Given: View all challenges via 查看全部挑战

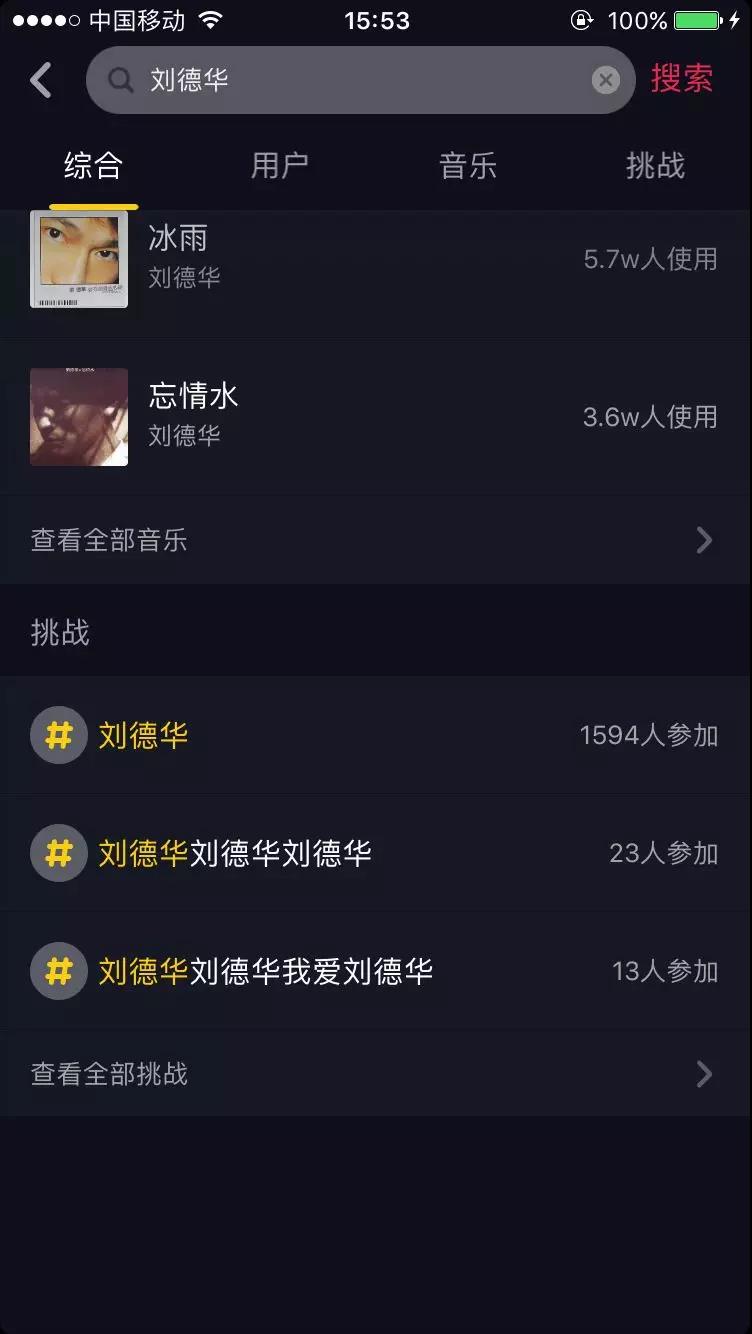Looking at the screenshot, I should tap(375, 1074).
